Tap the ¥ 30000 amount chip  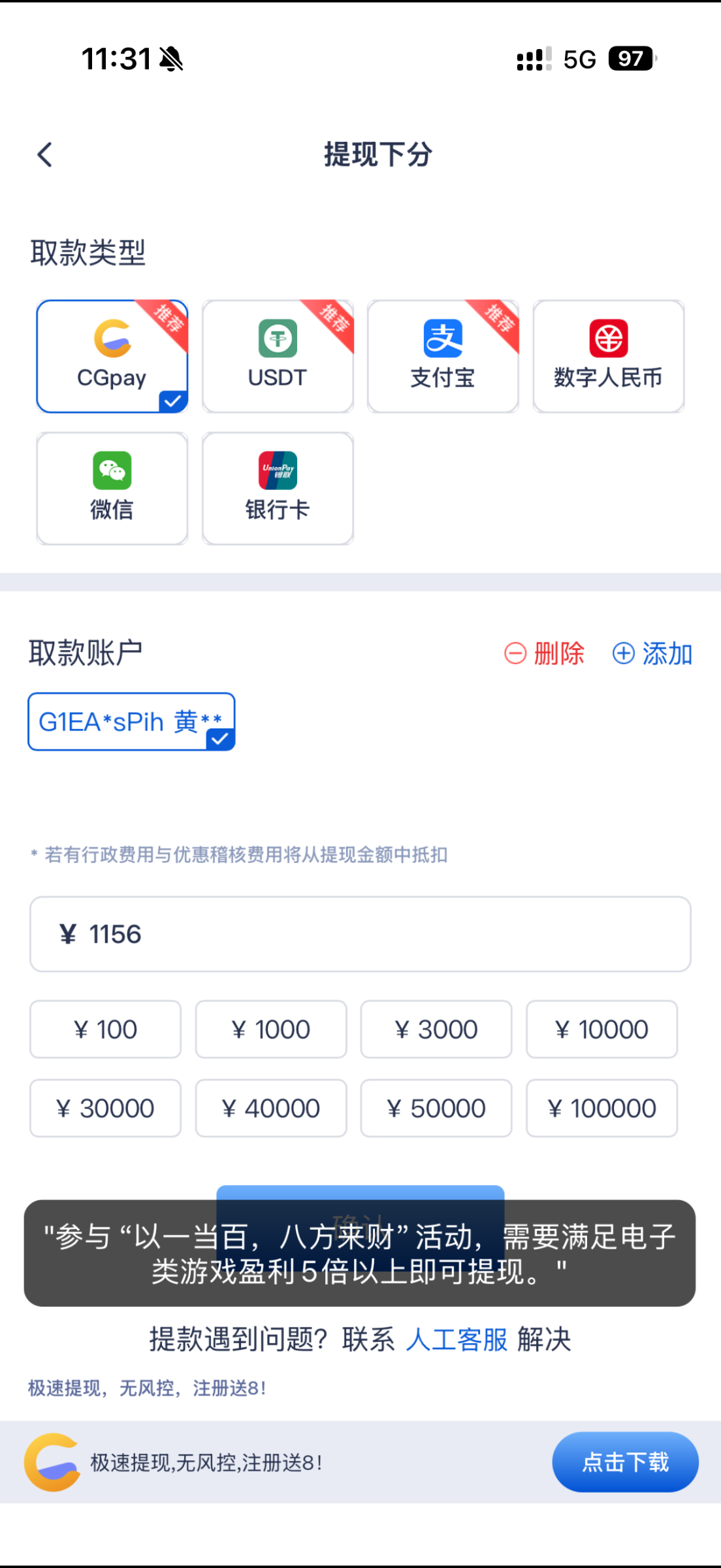105,1108
